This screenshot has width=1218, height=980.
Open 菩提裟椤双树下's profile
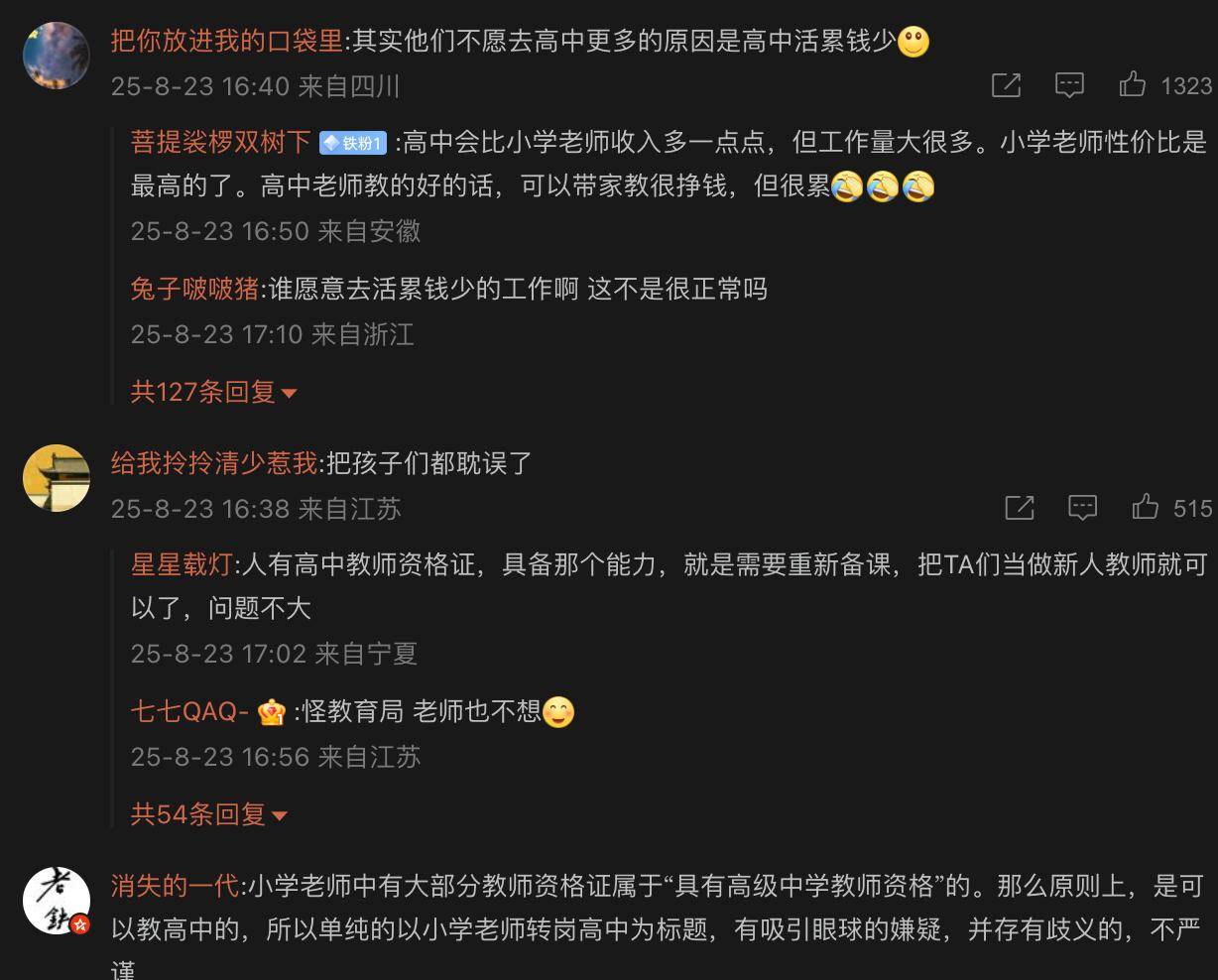pyautogui.click(x=221, y=143)
